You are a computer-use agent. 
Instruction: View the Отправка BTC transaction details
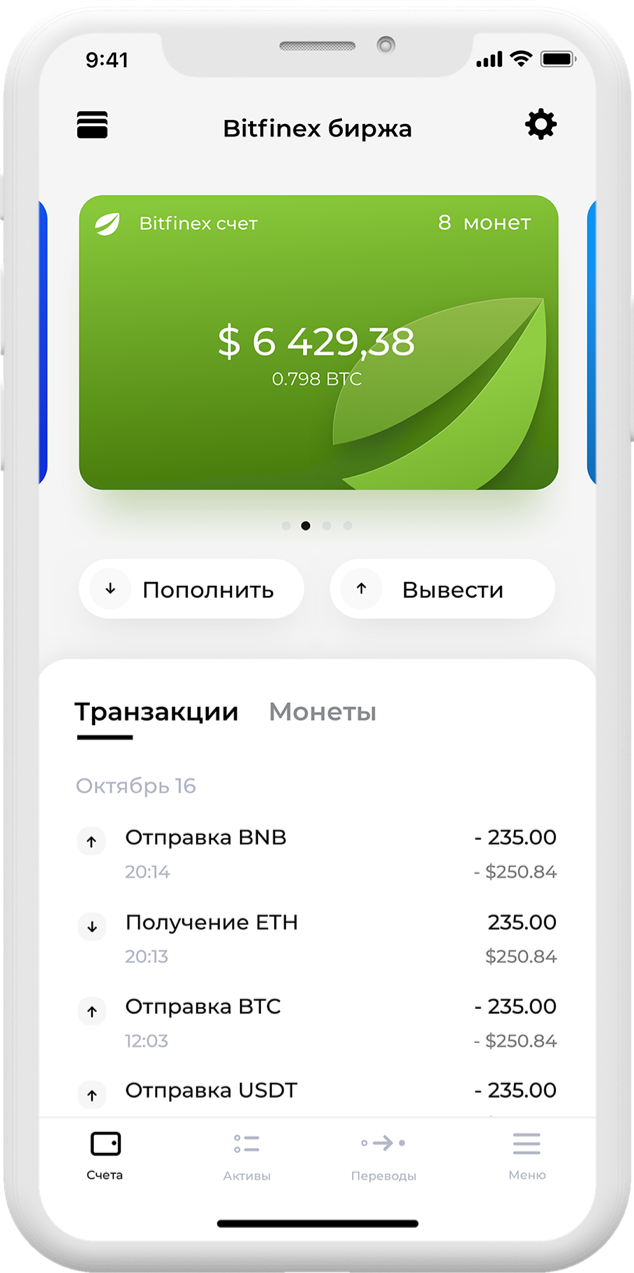(316, 1022)
